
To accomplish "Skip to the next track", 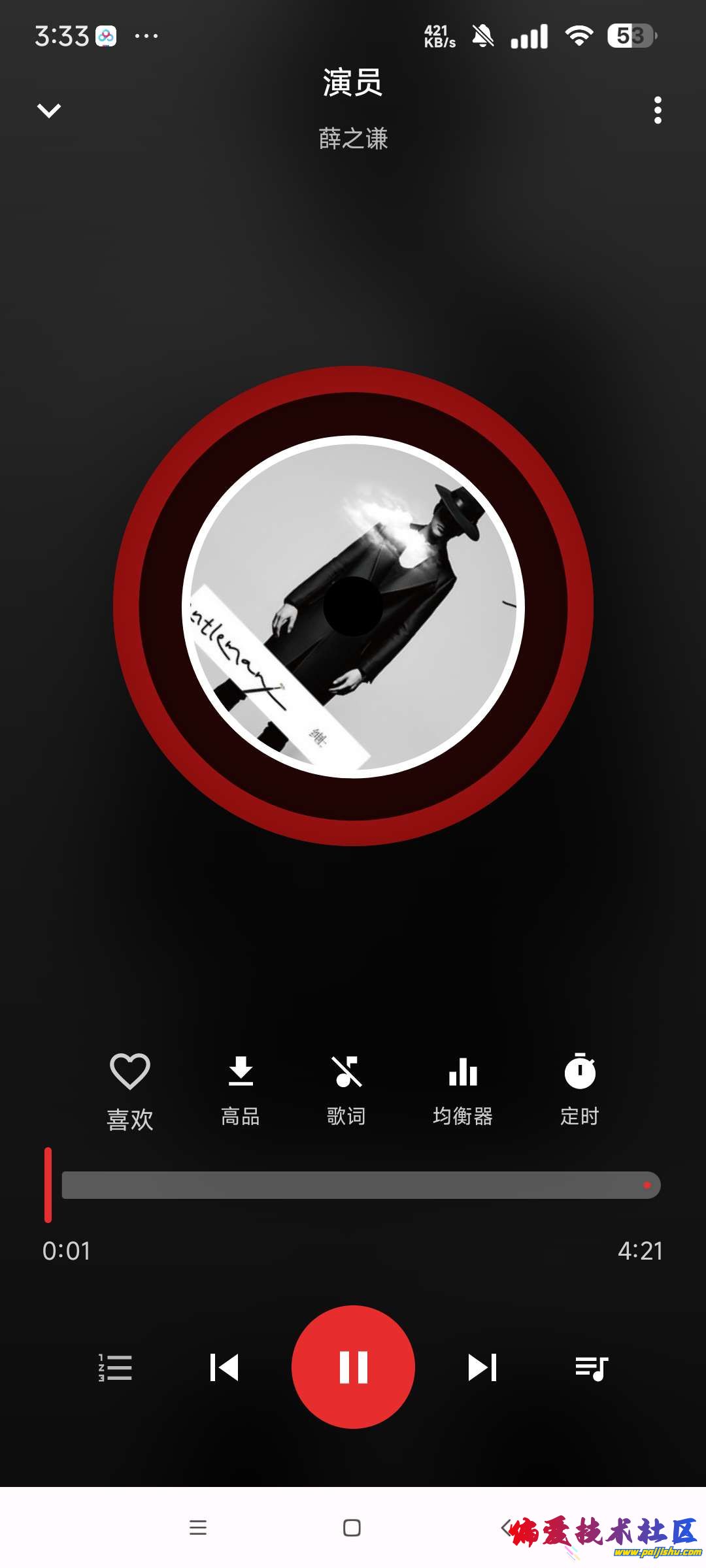I will (482, 1367).
